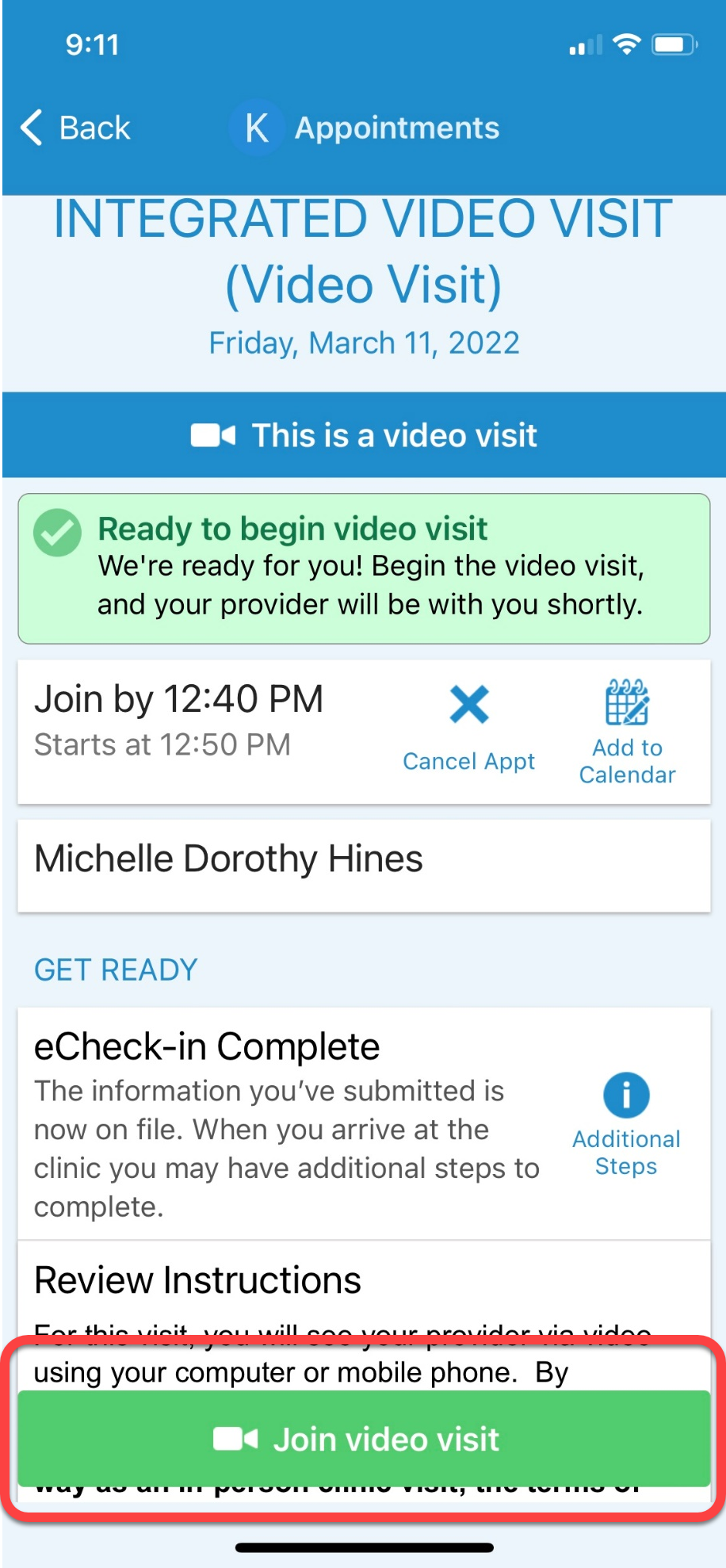Open provider Michelle Dorothy Hines
Screen dimensions: 726x1568
click(x=364, y=865)
